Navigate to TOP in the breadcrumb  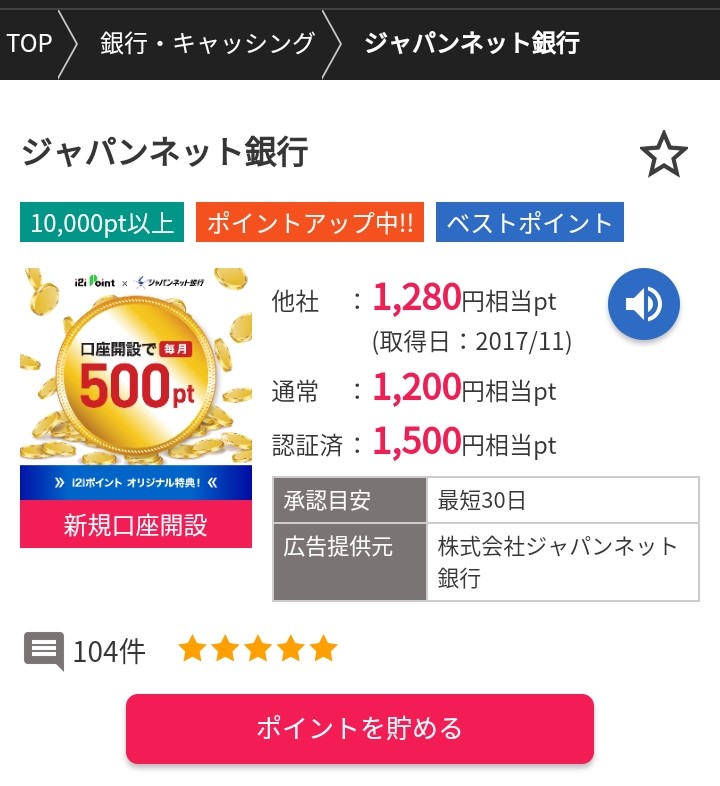(30, 43)
